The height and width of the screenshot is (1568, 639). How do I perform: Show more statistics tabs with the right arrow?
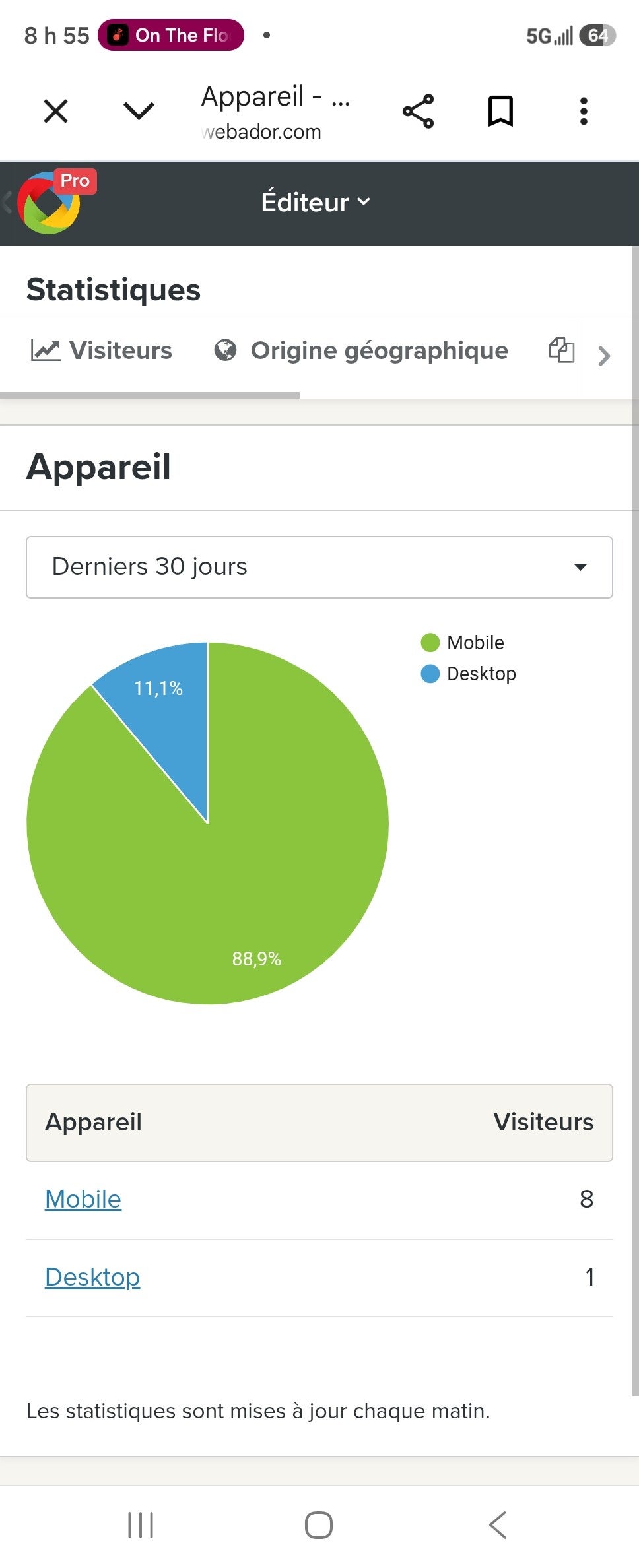[x=604, y=356]
